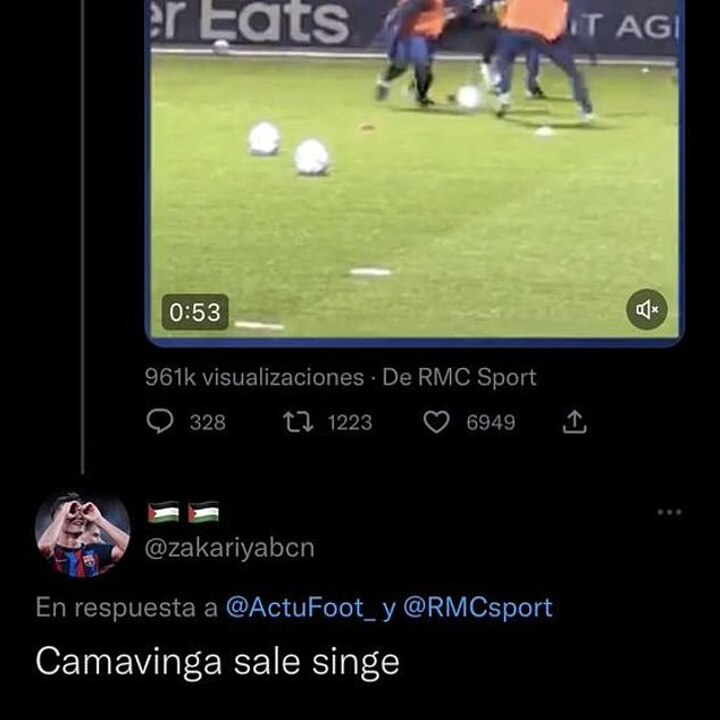This screenshot has height=720, width=720.
Task: Retweet the post with 1223 retweets
Action: pyautogui.click(x=298, y=423)
